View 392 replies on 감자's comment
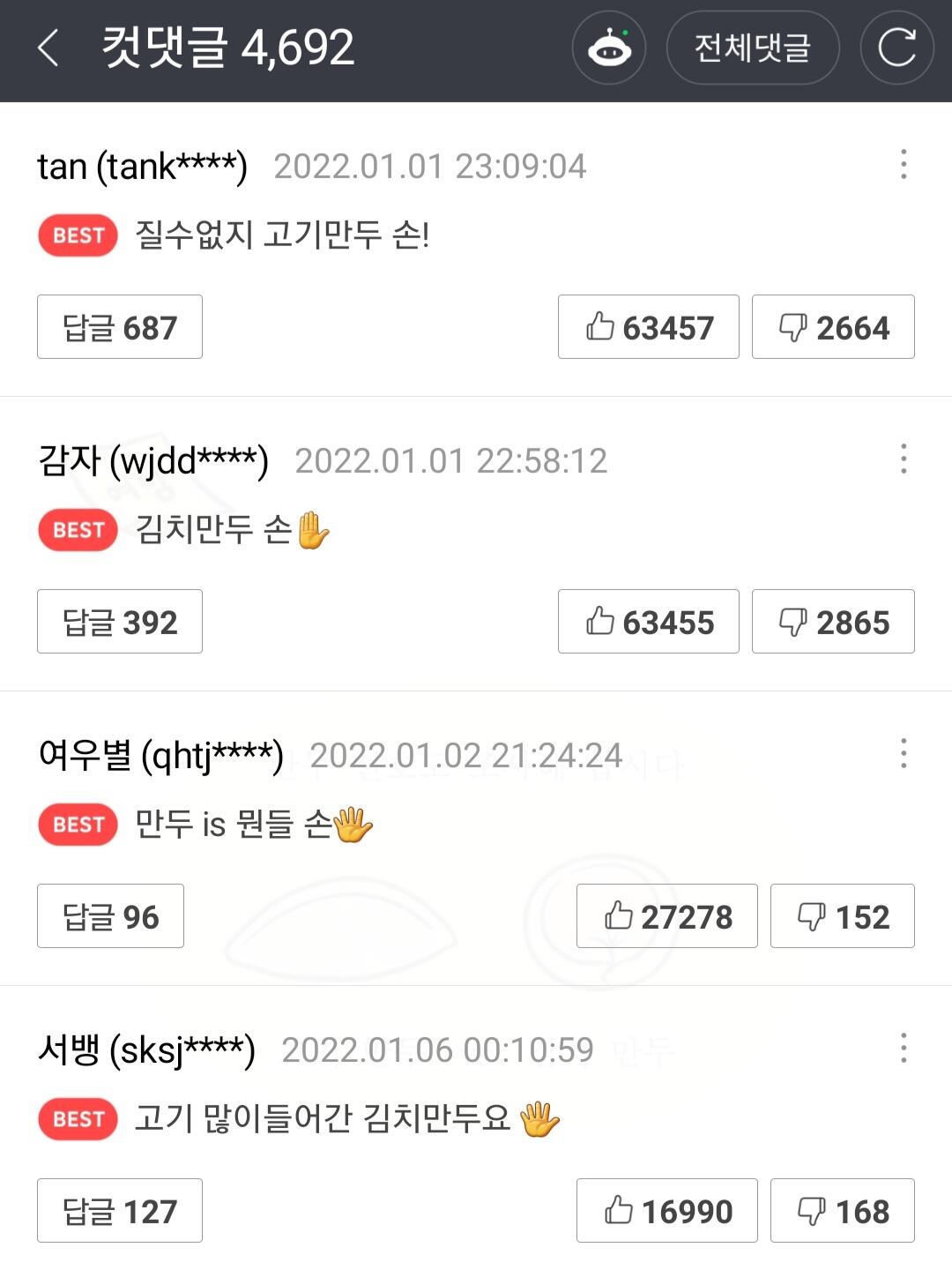Viewport: 952px width, 1270px height. click(x=120, y=622)
